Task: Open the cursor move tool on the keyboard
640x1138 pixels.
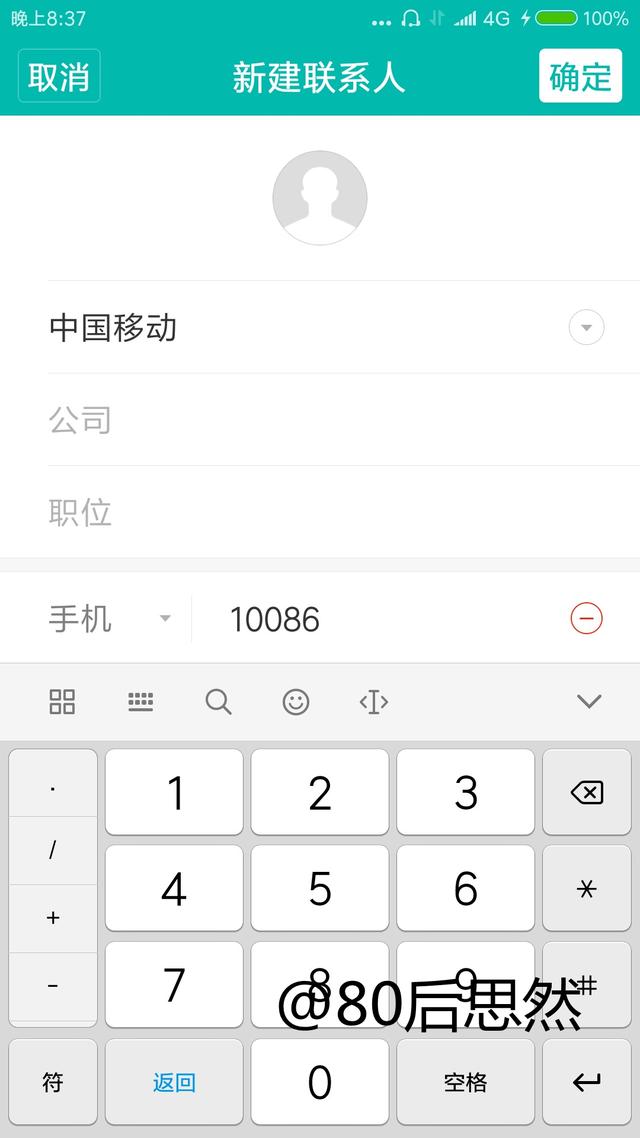Action: click(x=374, y=702)
